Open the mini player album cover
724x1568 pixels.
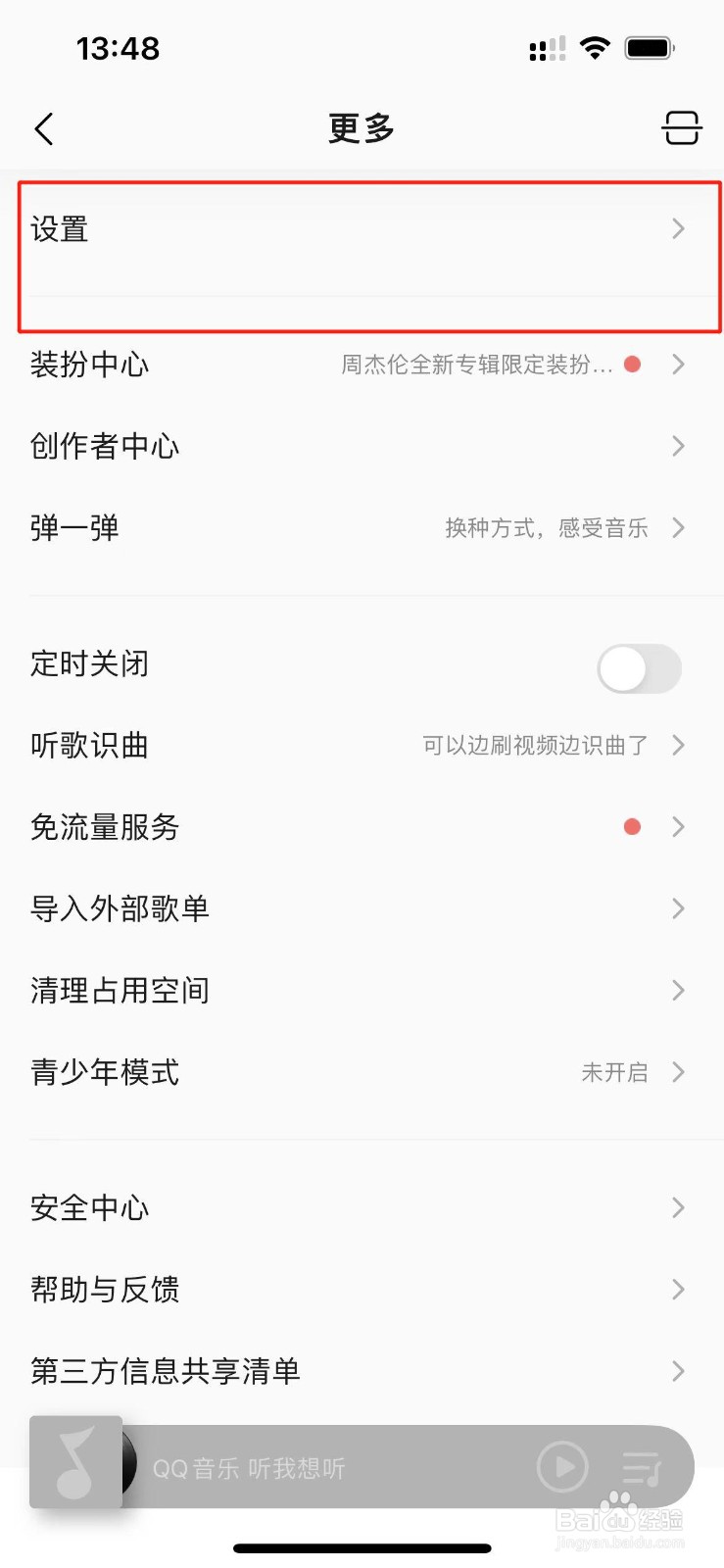(x=76, y=1462)
